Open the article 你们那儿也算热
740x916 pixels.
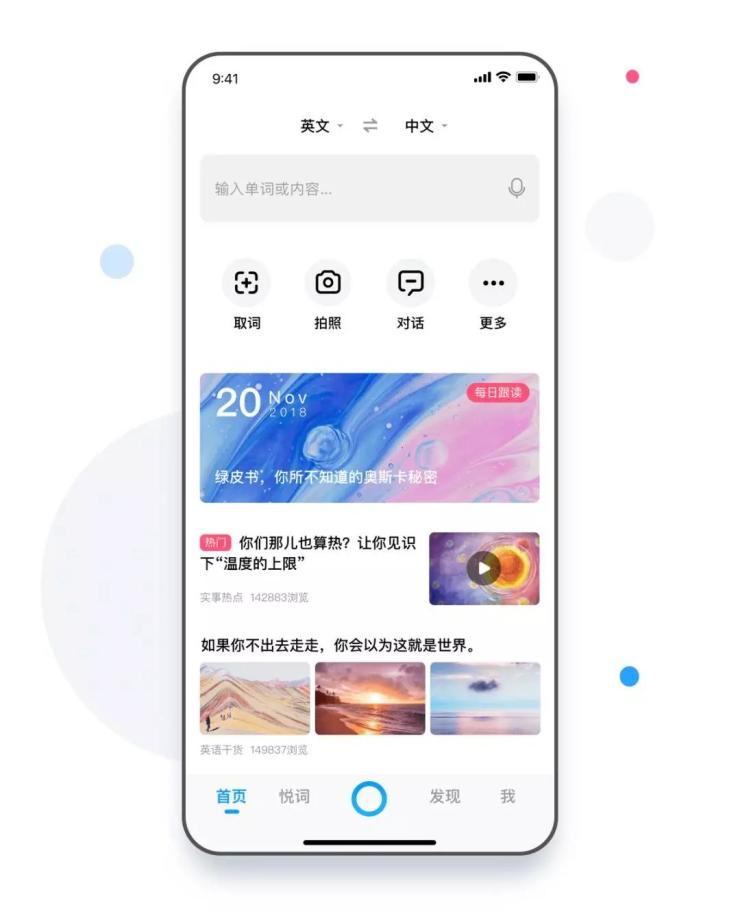308,553
